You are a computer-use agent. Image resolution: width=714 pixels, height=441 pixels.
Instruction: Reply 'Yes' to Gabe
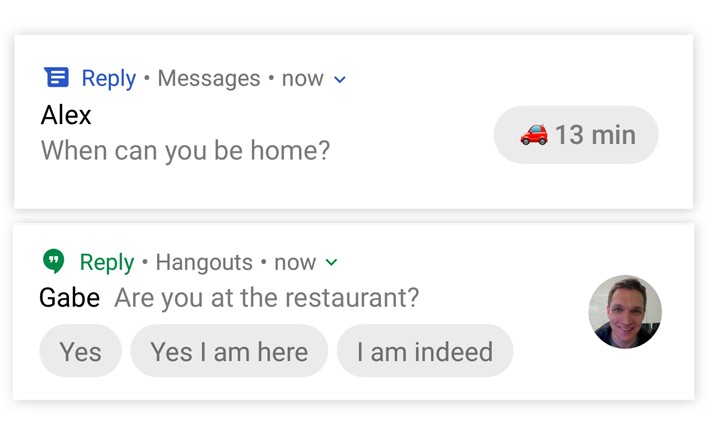click(x=80, y=352)
